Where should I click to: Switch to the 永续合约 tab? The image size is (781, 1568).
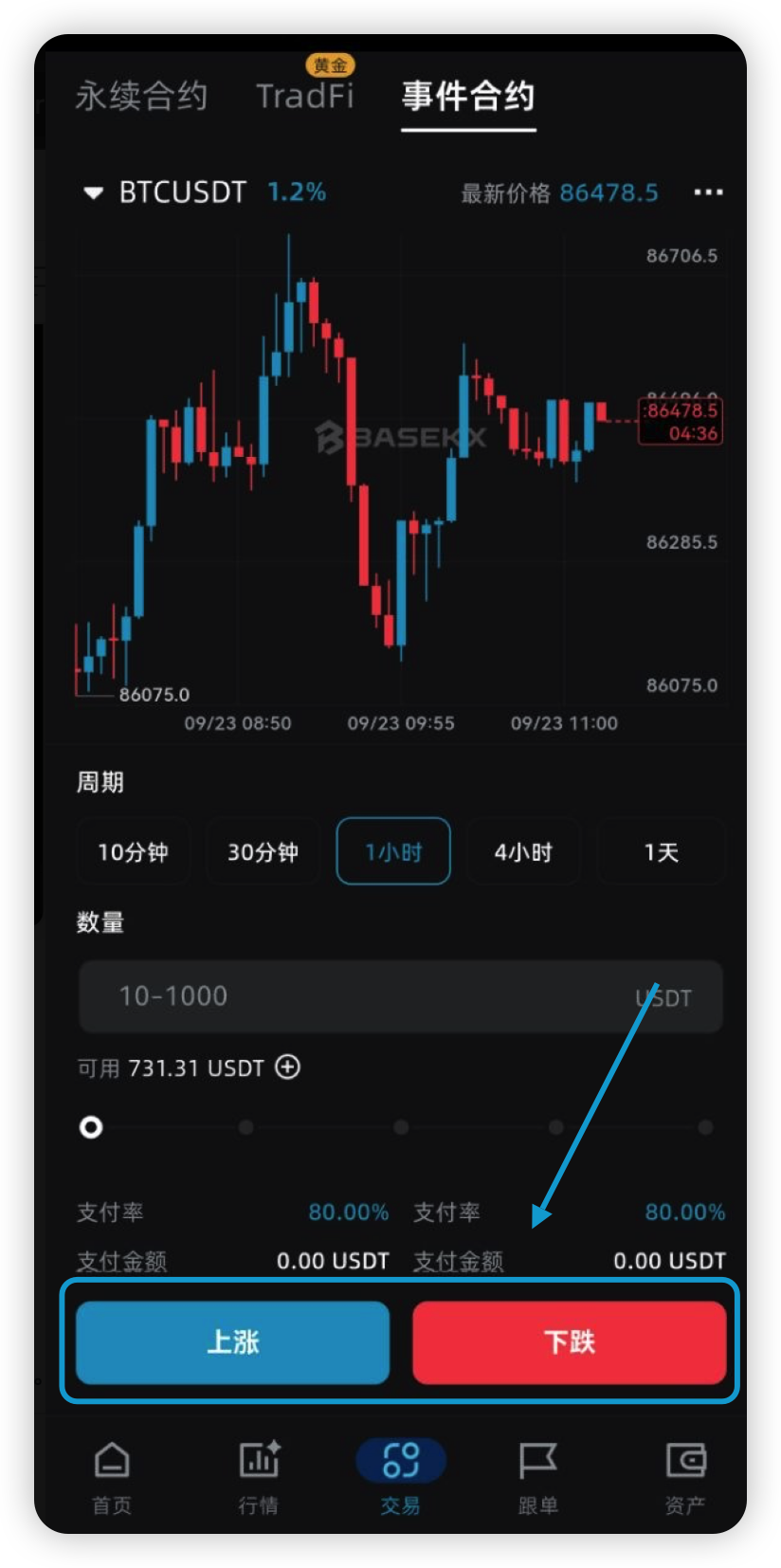pyautogui.click(x=141, y=96)
